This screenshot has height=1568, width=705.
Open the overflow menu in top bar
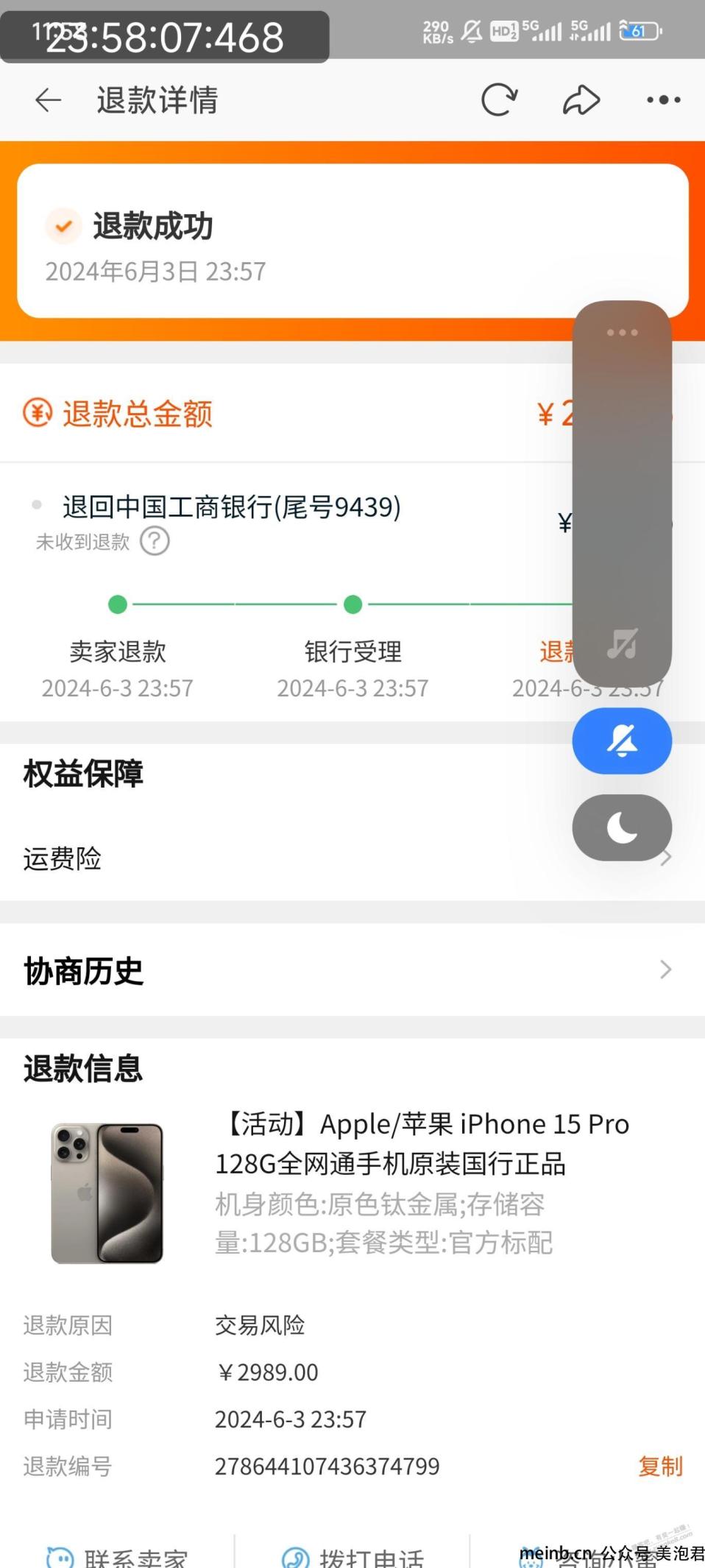click(x=663, y=100)
